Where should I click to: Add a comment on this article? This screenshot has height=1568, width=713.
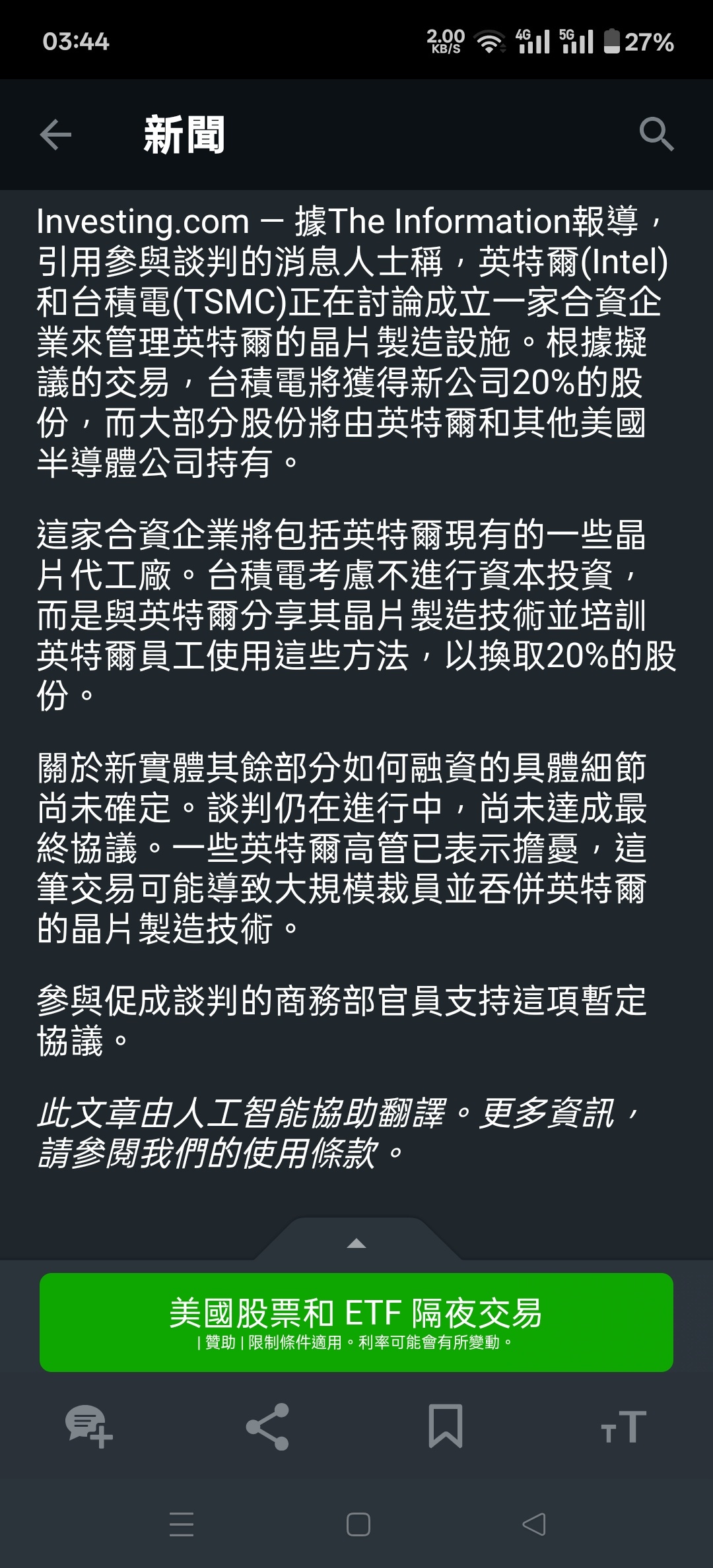(x=88, y=1427)
